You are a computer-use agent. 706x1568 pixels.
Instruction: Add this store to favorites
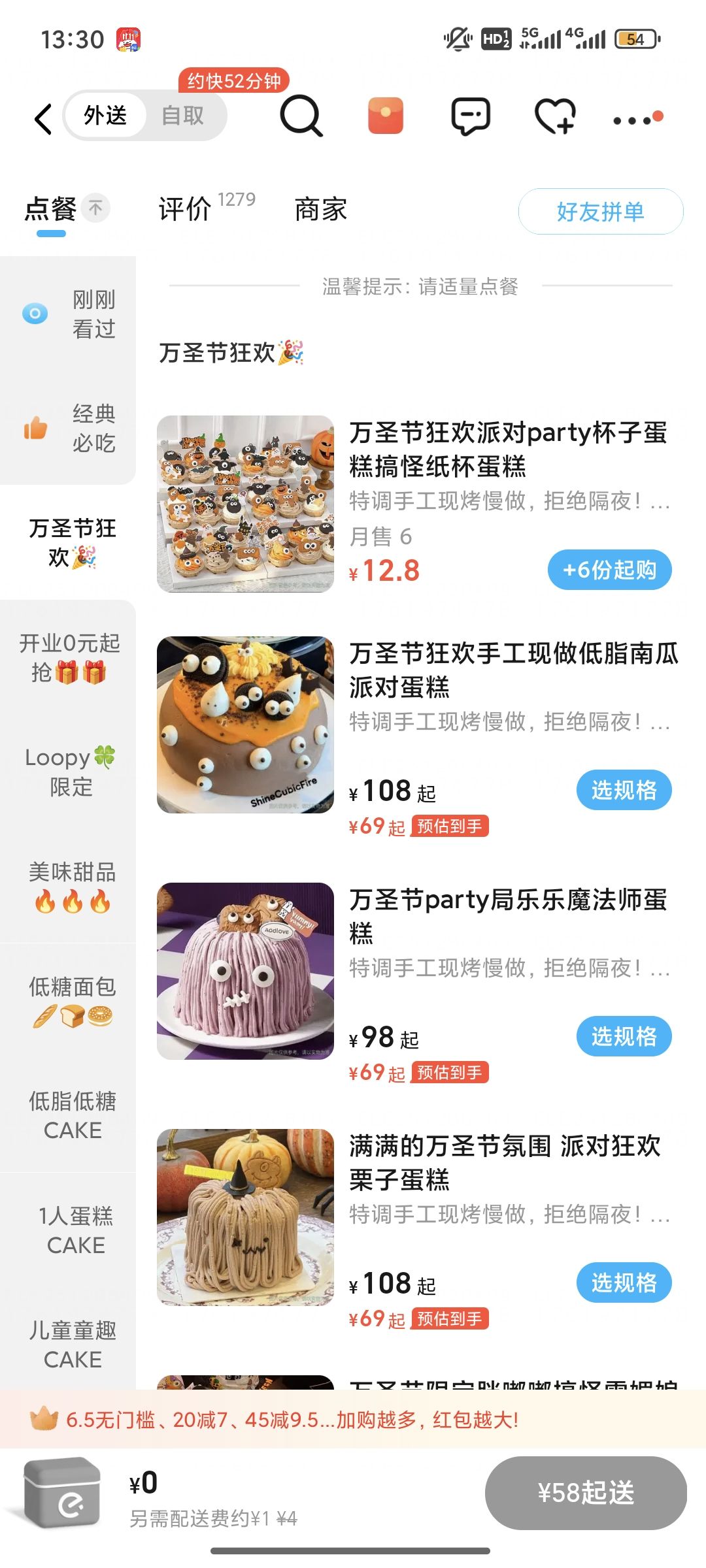[x=555, y=117]
